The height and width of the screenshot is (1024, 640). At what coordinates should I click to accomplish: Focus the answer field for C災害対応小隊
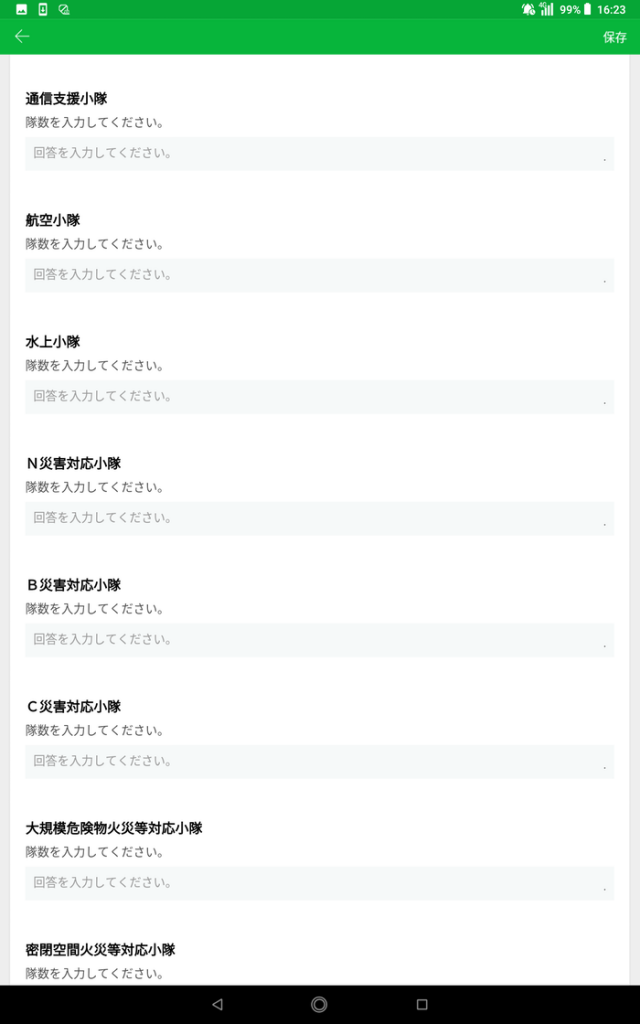[x=319, y=761]
